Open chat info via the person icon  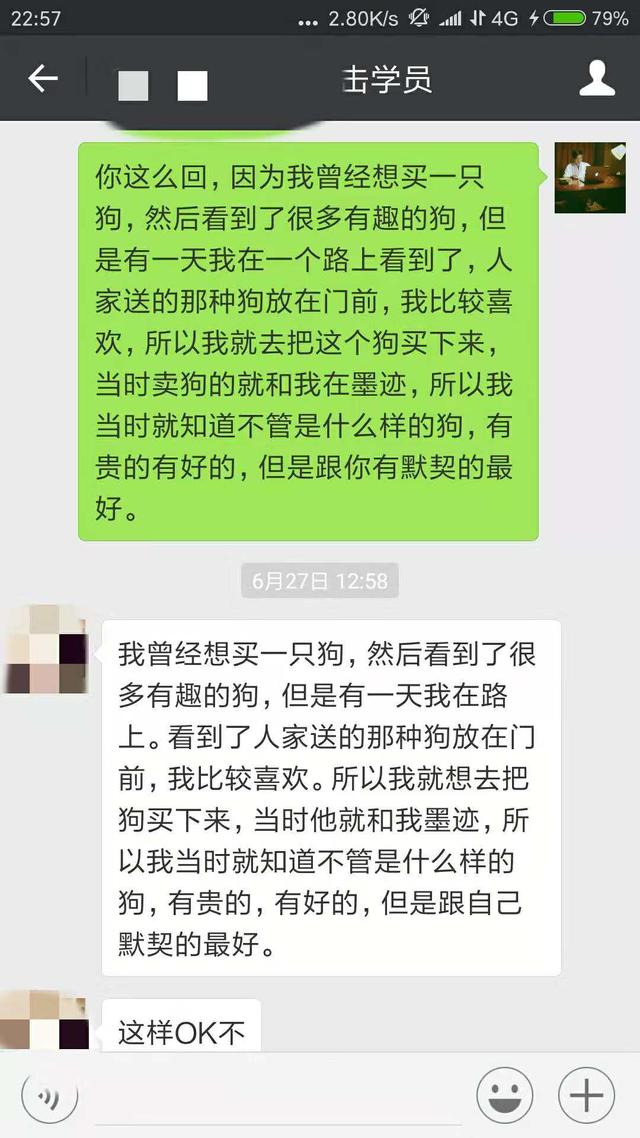click(597, 78)
